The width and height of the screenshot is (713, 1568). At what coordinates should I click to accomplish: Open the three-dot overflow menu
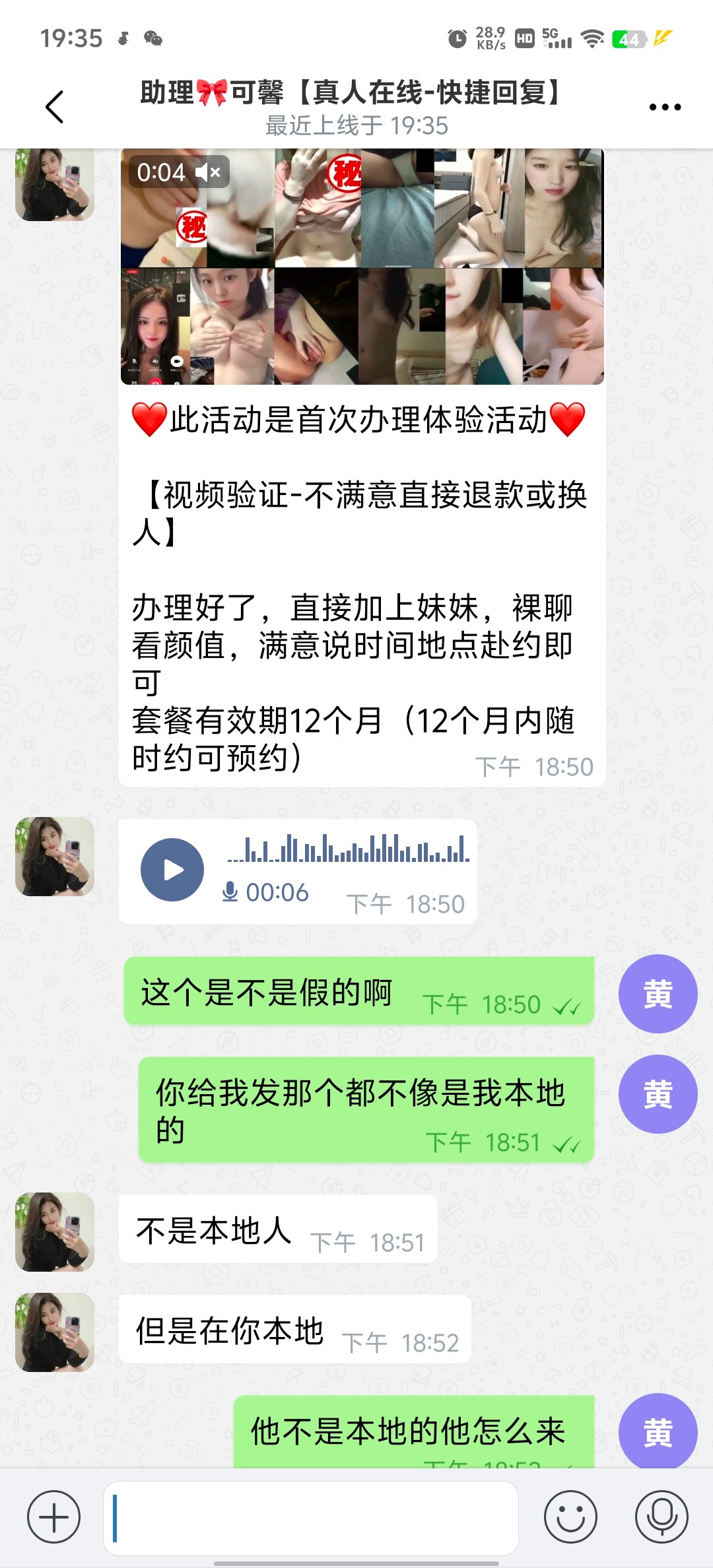click(665, 107)
